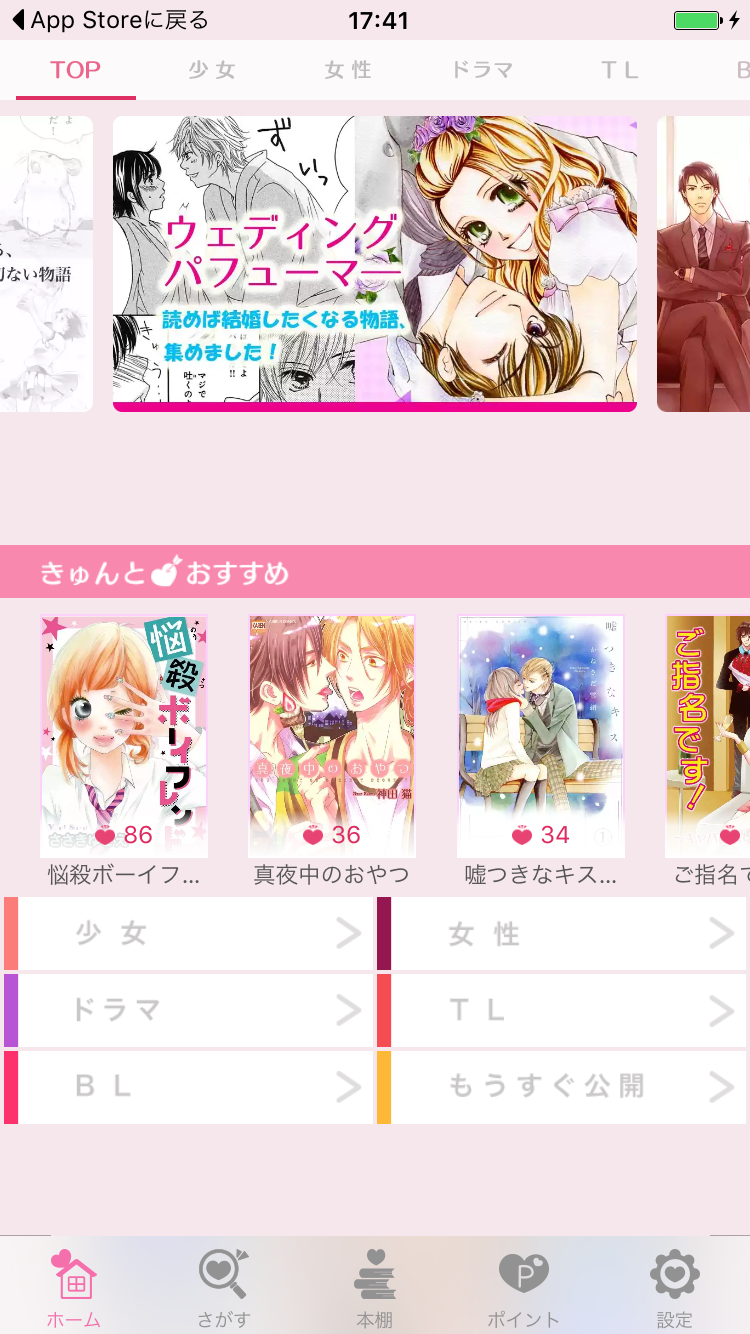Screen dimensions: 750x1334
Task: Switch to the ドラマ top tab
Action: 481,70
